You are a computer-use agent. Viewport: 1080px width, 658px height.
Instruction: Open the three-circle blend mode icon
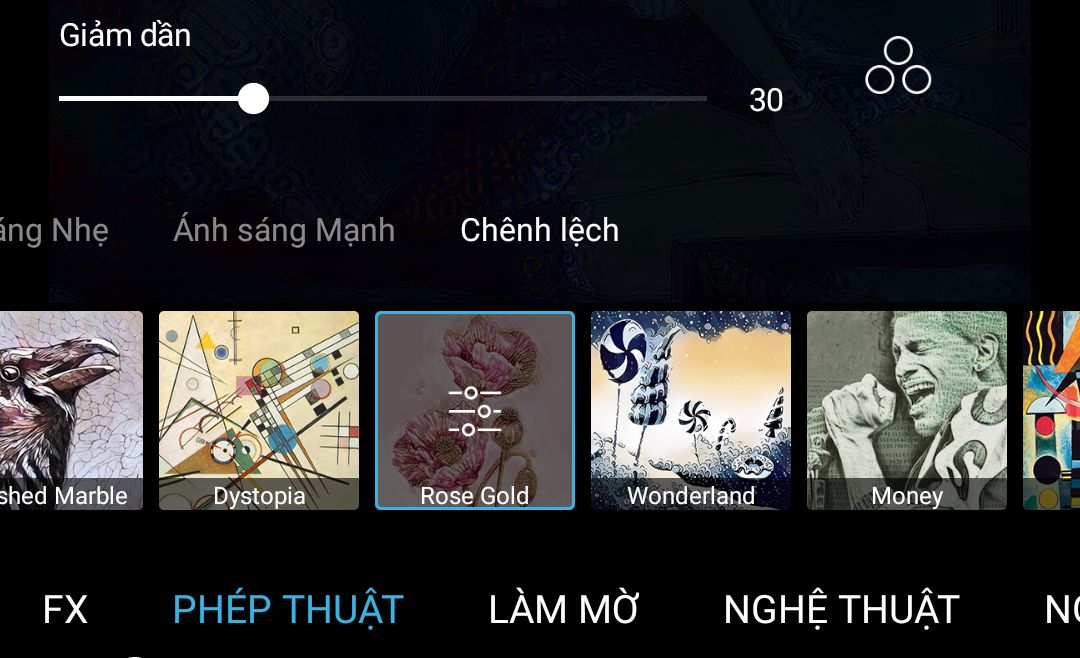898,66
